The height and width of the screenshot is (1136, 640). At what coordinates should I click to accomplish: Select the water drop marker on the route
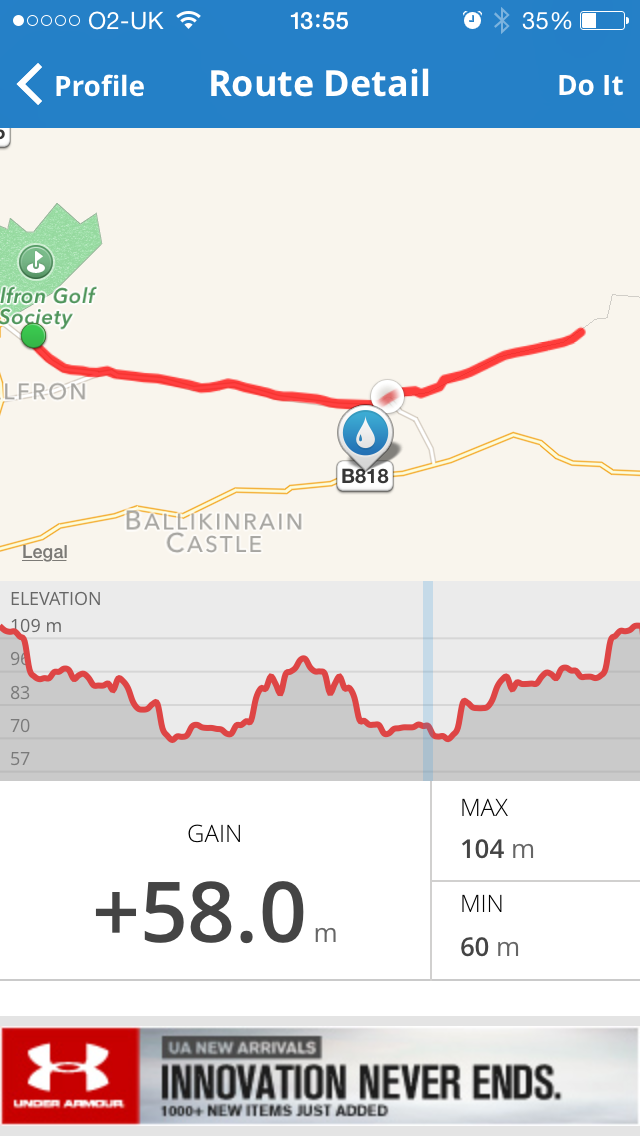click(x=366, y=434)
